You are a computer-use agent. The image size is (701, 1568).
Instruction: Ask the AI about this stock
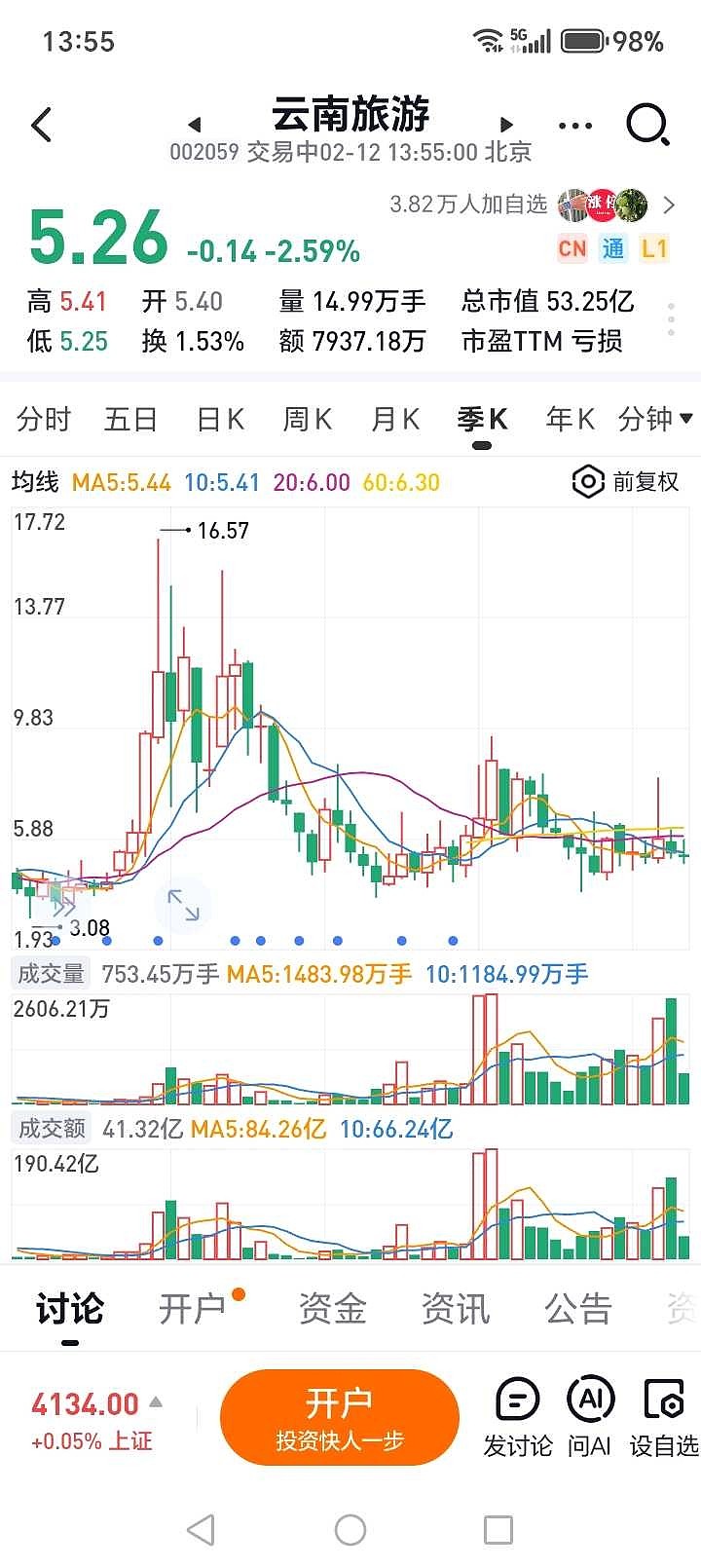[x=590, y=1417]
